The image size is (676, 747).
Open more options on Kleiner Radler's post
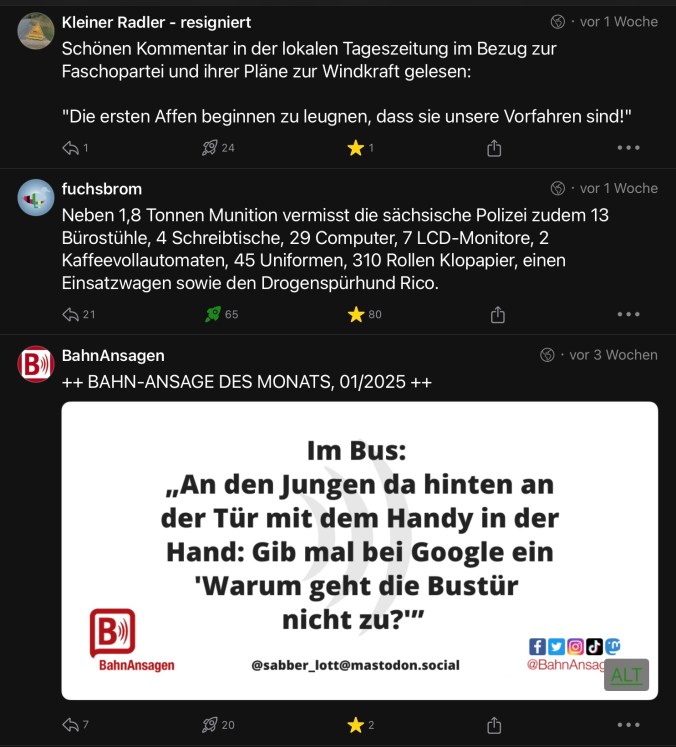click(x=628, y=148)
